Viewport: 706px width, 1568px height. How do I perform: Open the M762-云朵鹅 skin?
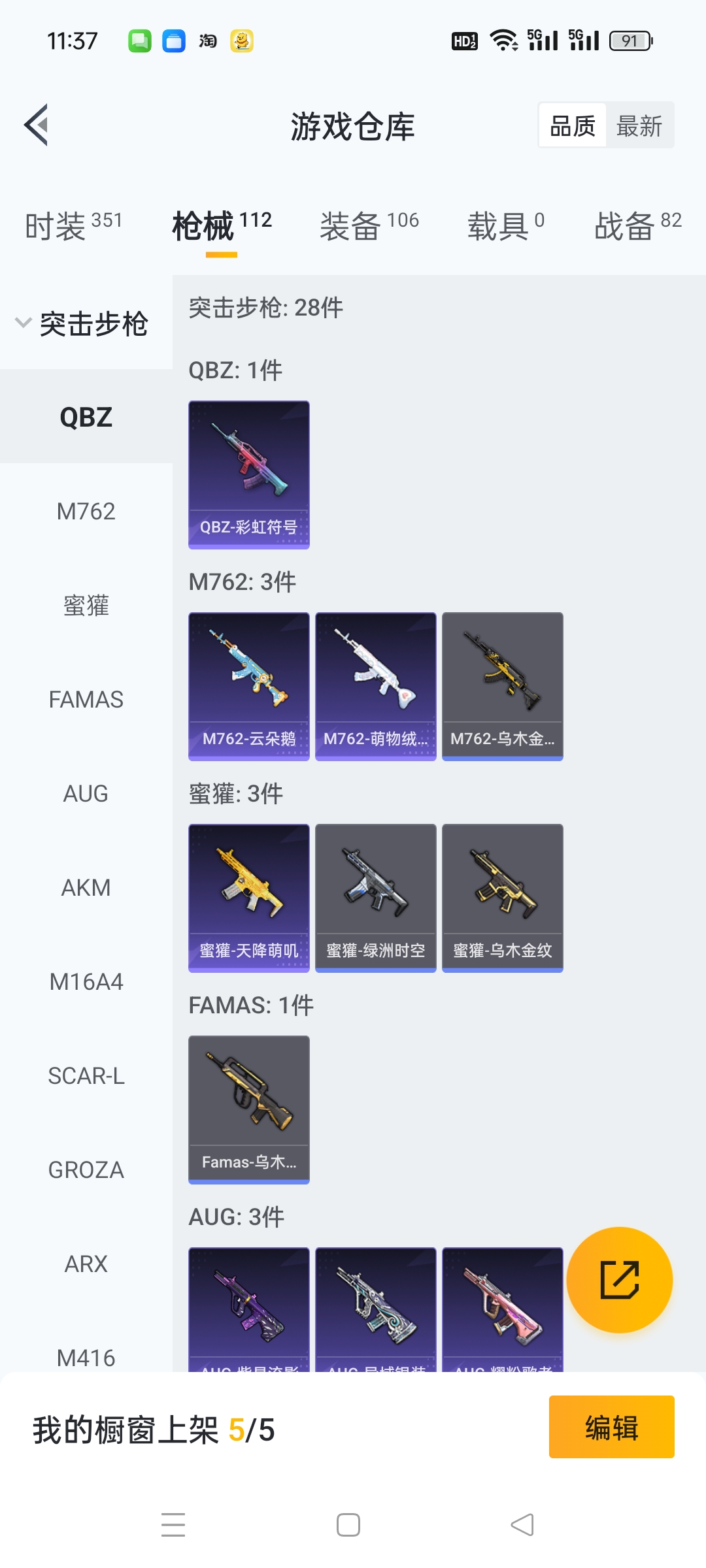click(x=249, y=686)
